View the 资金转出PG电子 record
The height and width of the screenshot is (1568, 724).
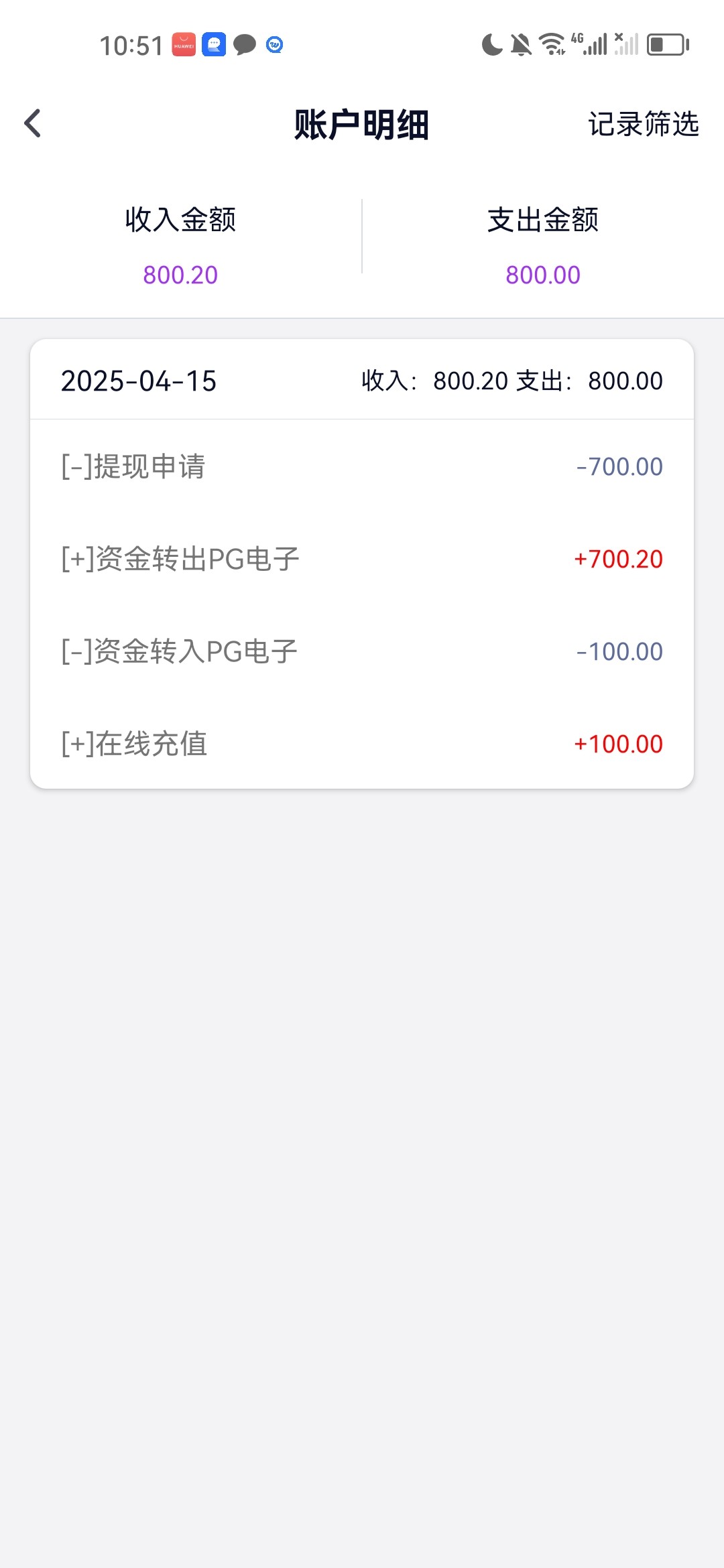[361, 559]
